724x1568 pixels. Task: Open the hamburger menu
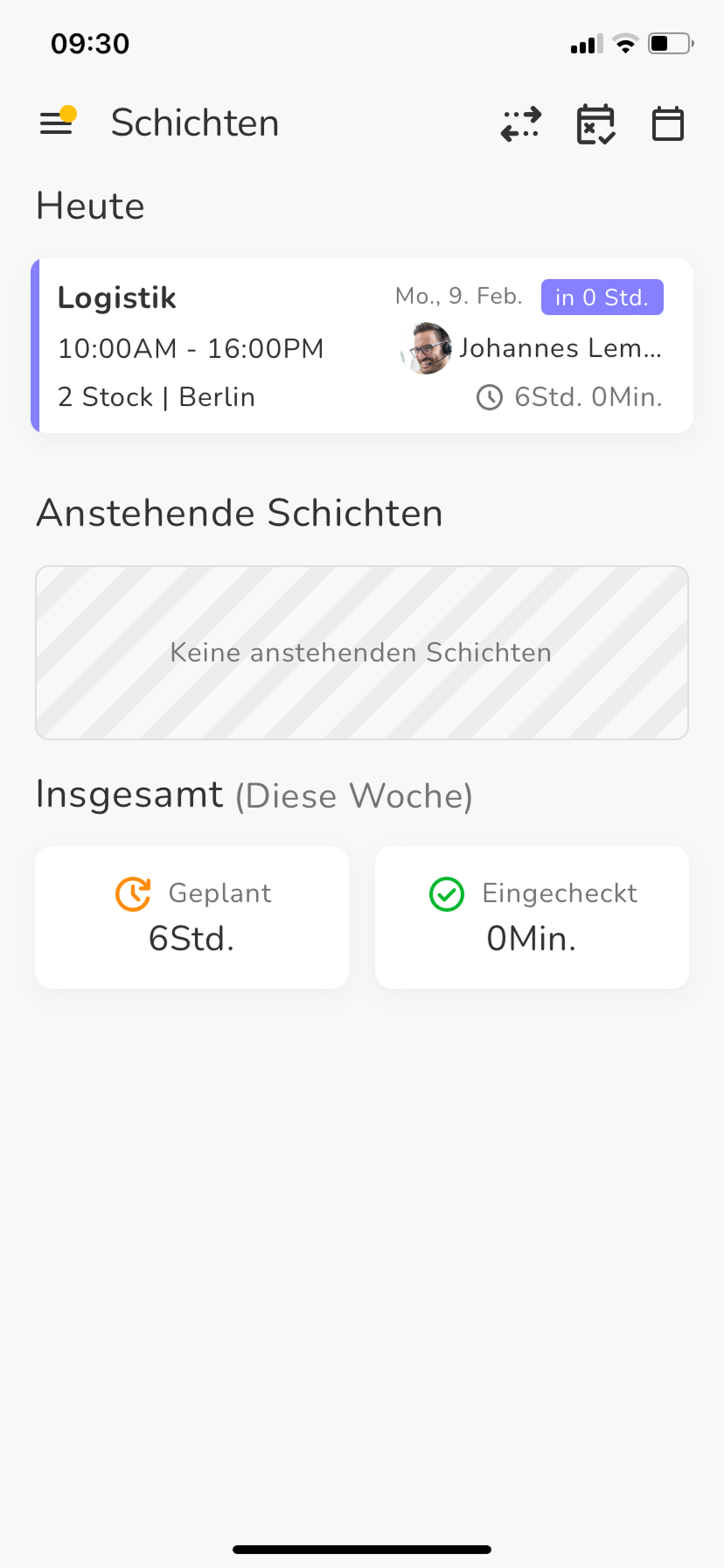coord(57,123)
